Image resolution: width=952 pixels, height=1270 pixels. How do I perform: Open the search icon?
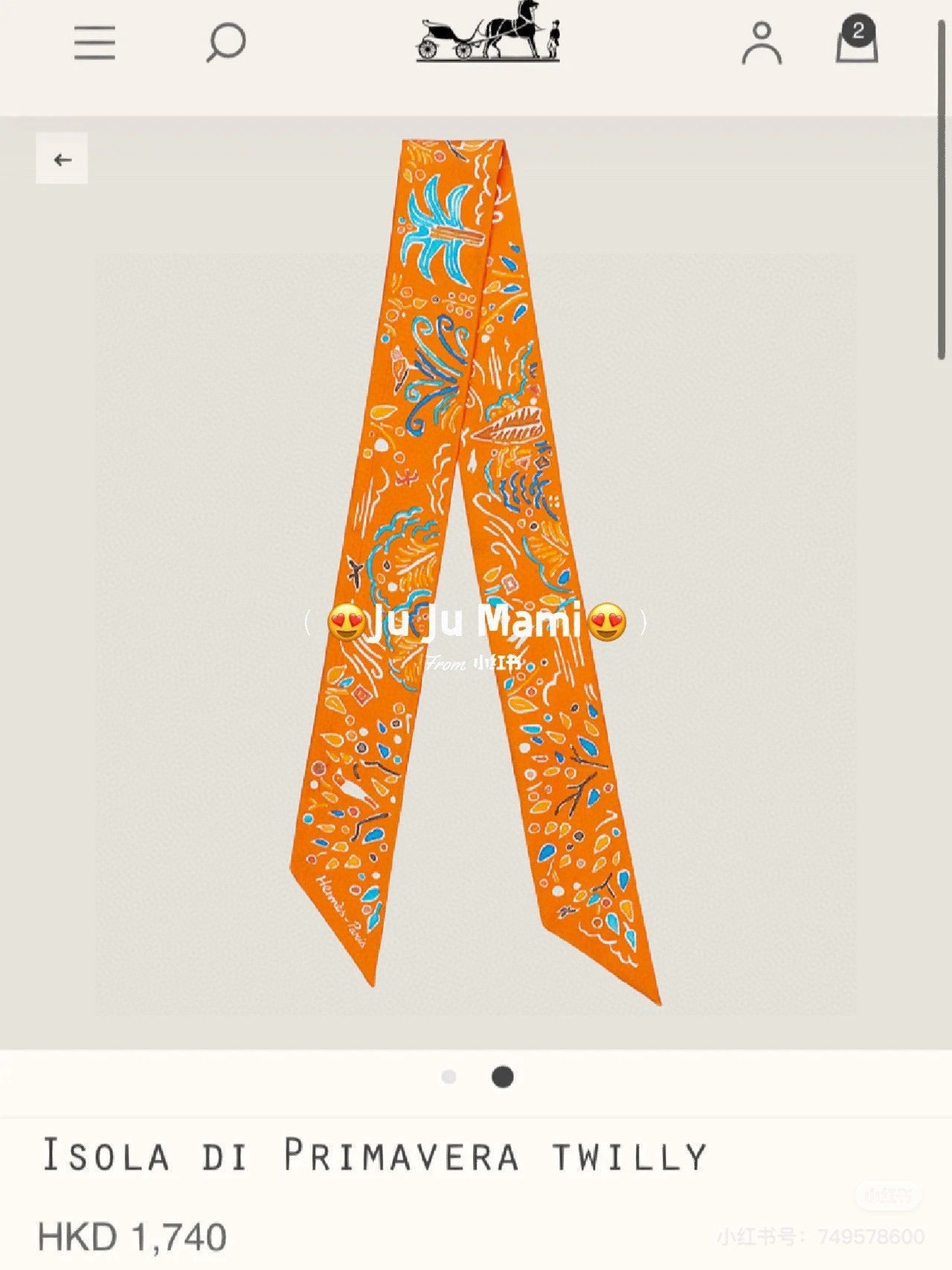coord(225,42)
